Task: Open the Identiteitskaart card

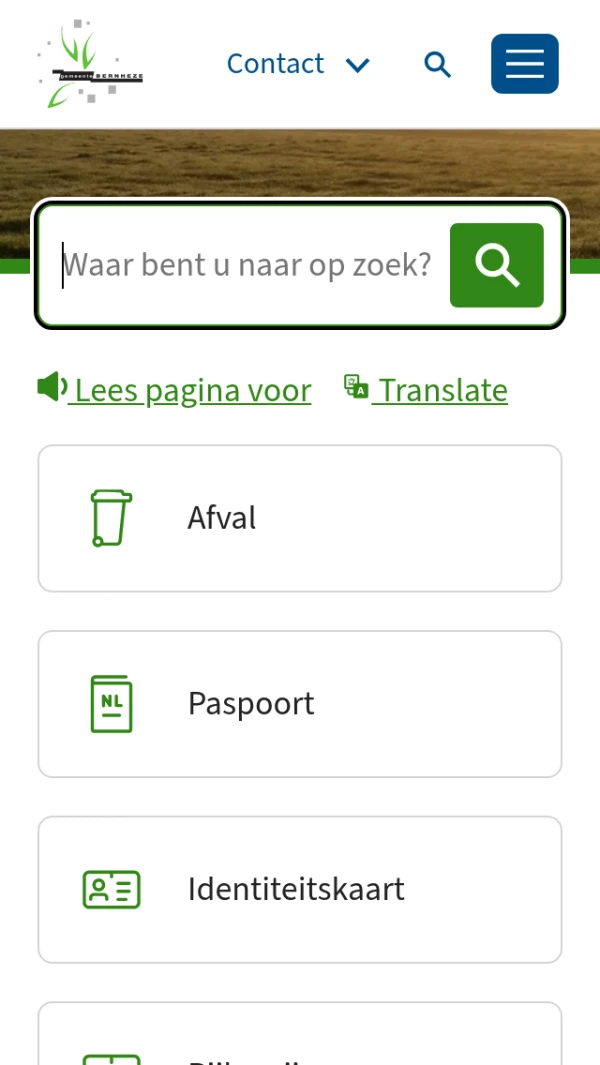Action: 300,889
